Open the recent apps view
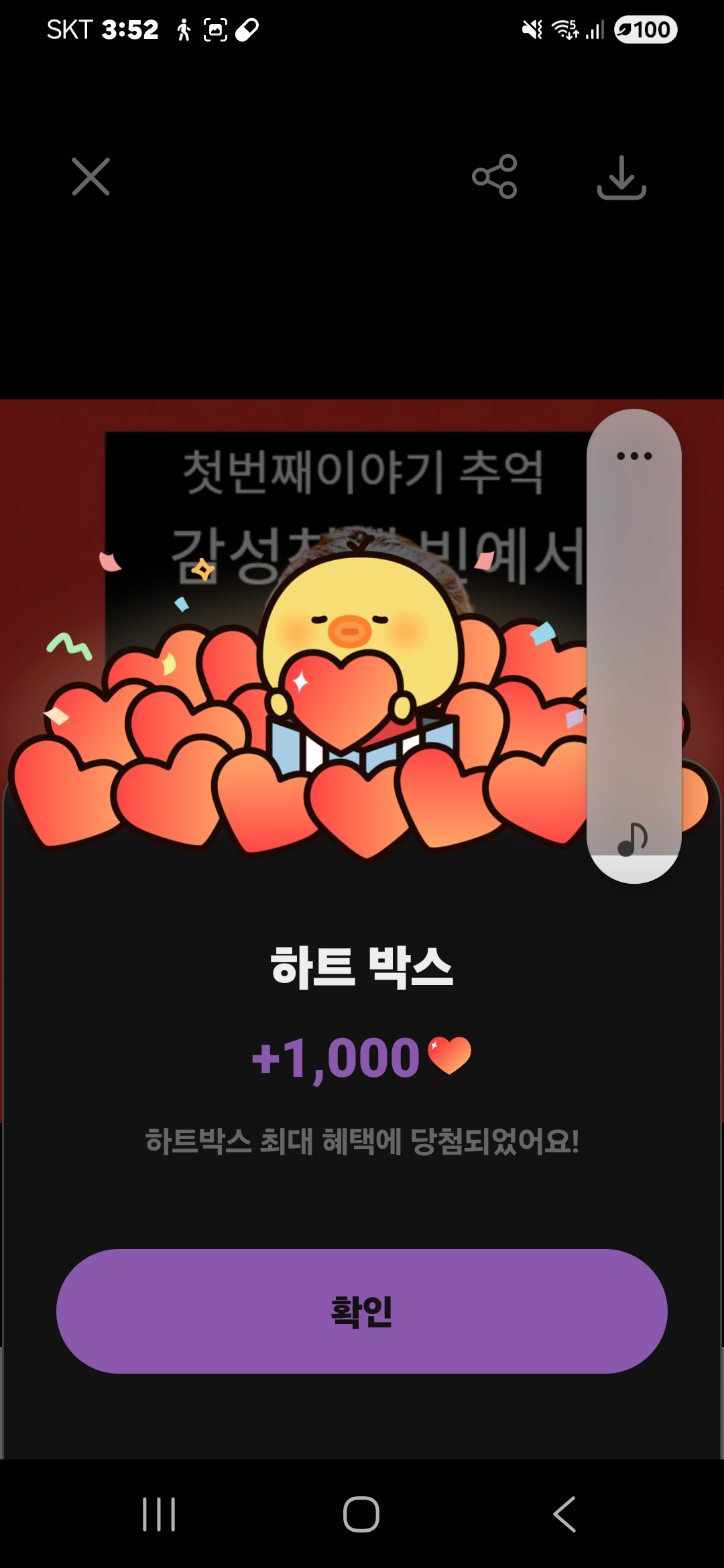Screen dimensions: 724x1568 click(159, 1514)
